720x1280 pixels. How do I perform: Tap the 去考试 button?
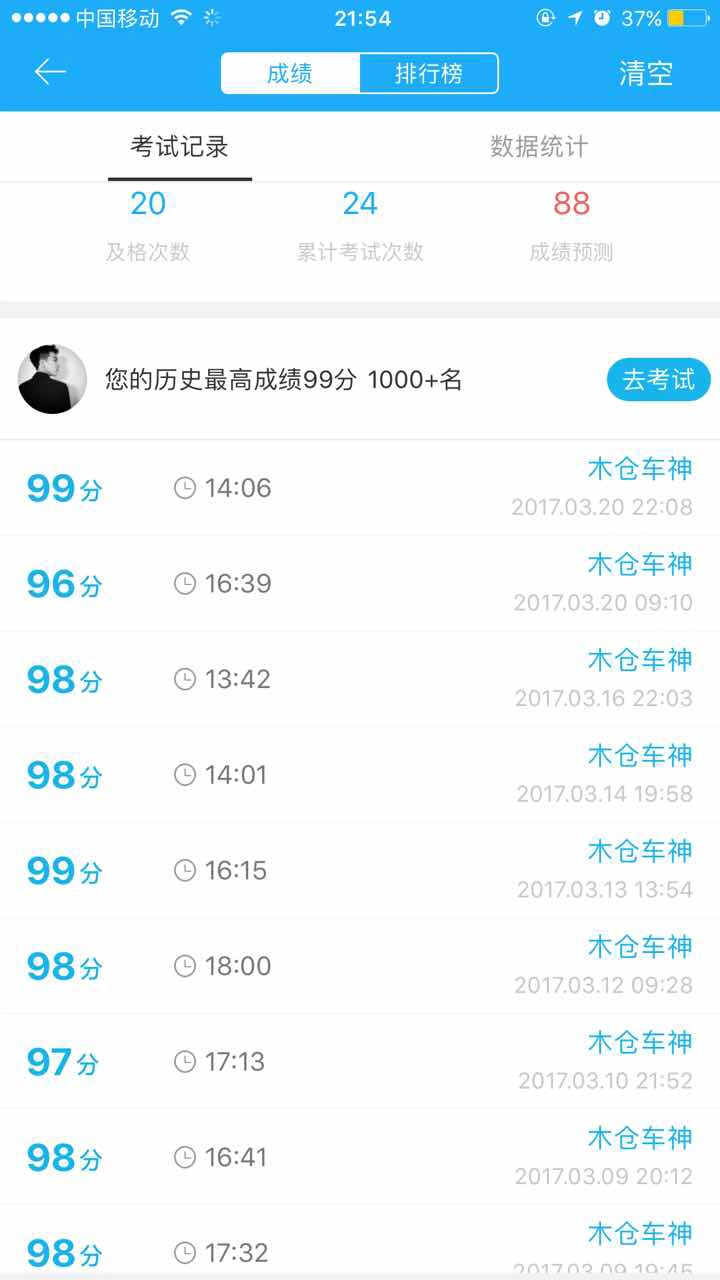(658, 380)
